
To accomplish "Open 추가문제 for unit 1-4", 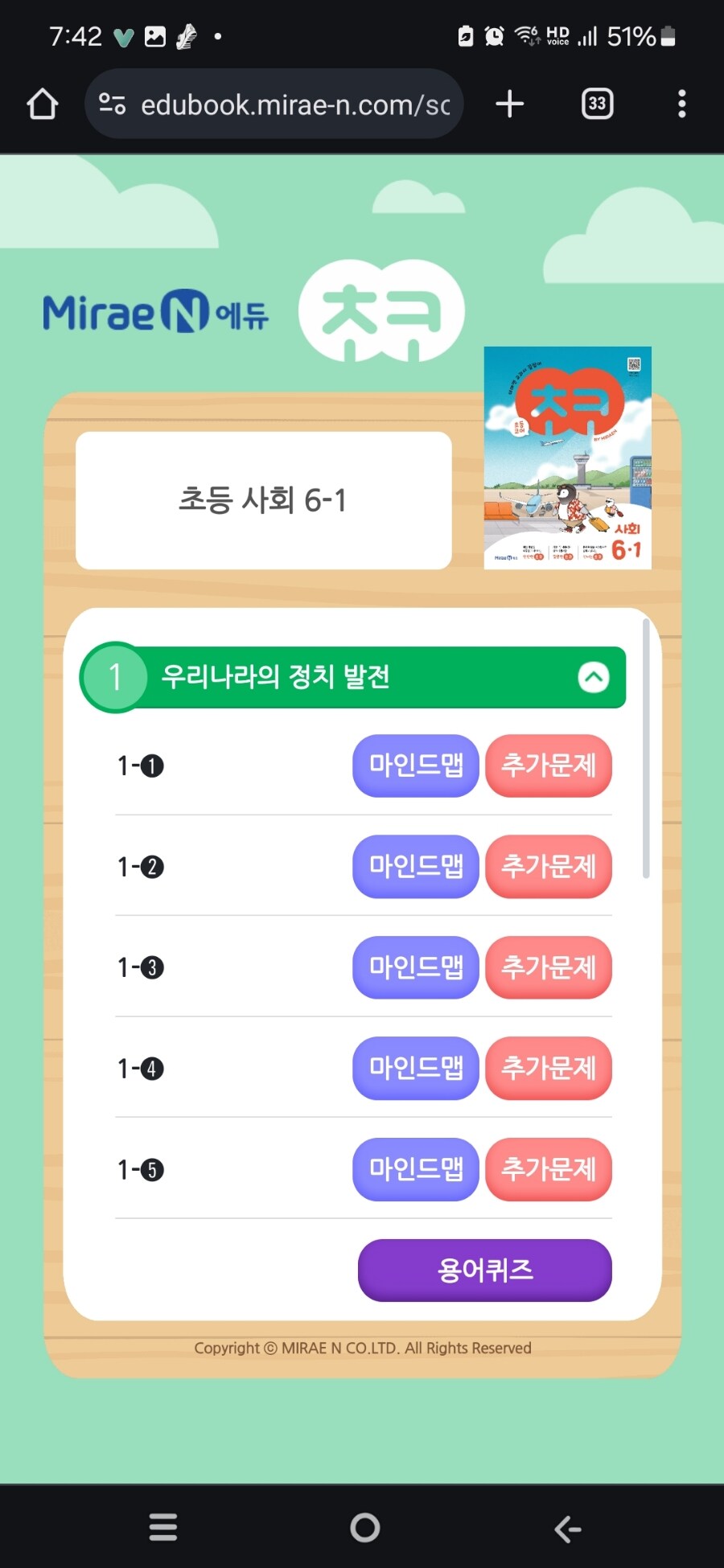I will [x=549, y=1068].
